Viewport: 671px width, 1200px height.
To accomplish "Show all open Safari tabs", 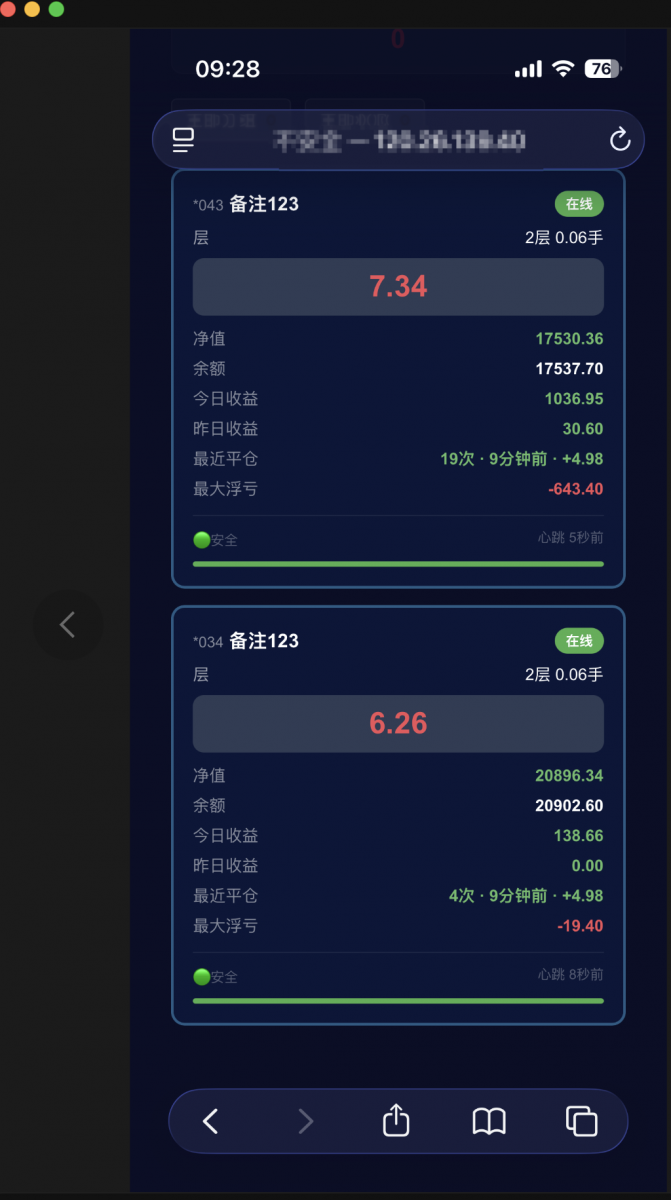I will pyautogui.click(x=581, y=1121).
